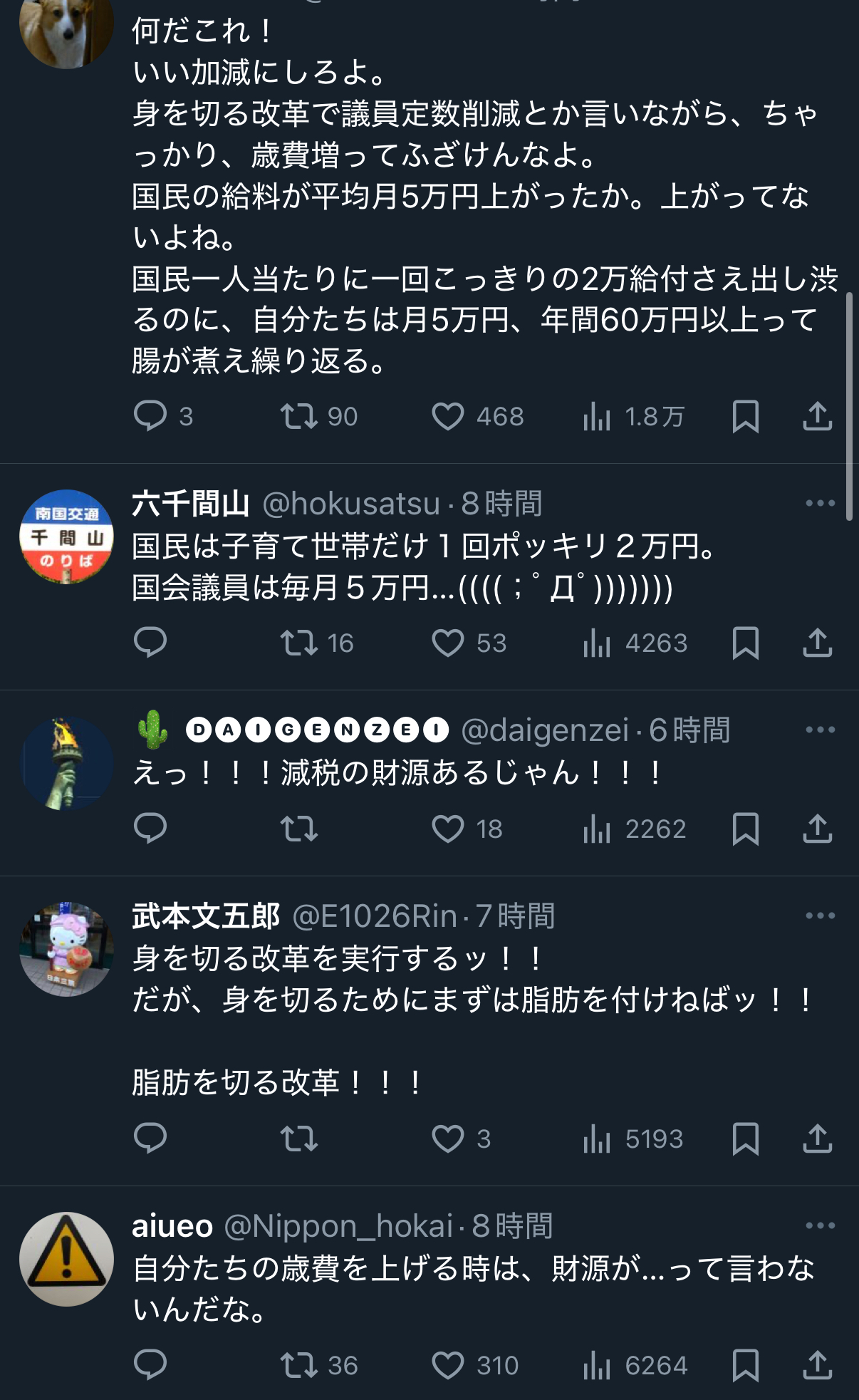Reply to the post with 3 comments

pos(150,416)
